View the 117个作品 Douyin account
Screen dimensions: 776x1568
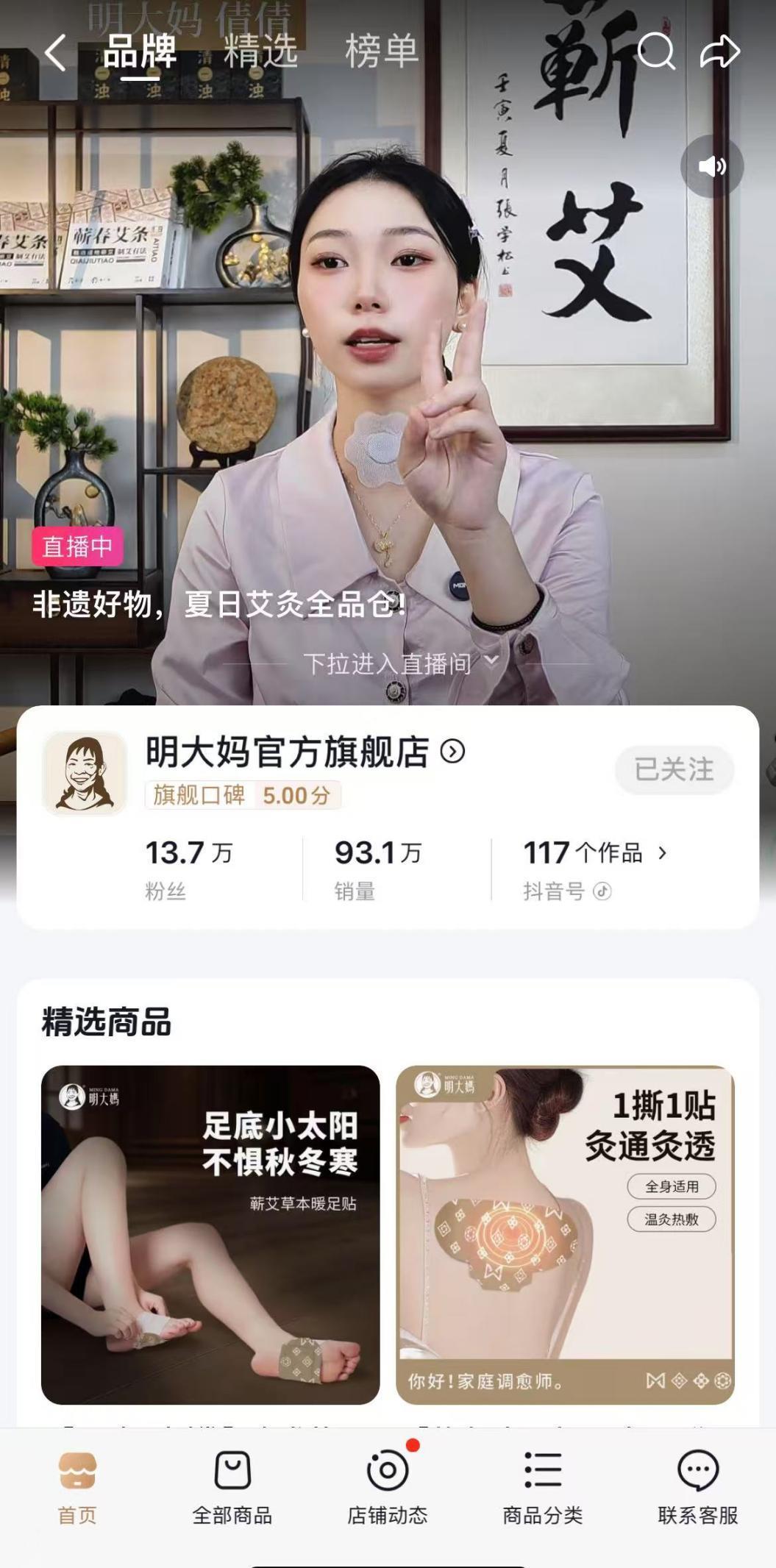tap(594, 853)
